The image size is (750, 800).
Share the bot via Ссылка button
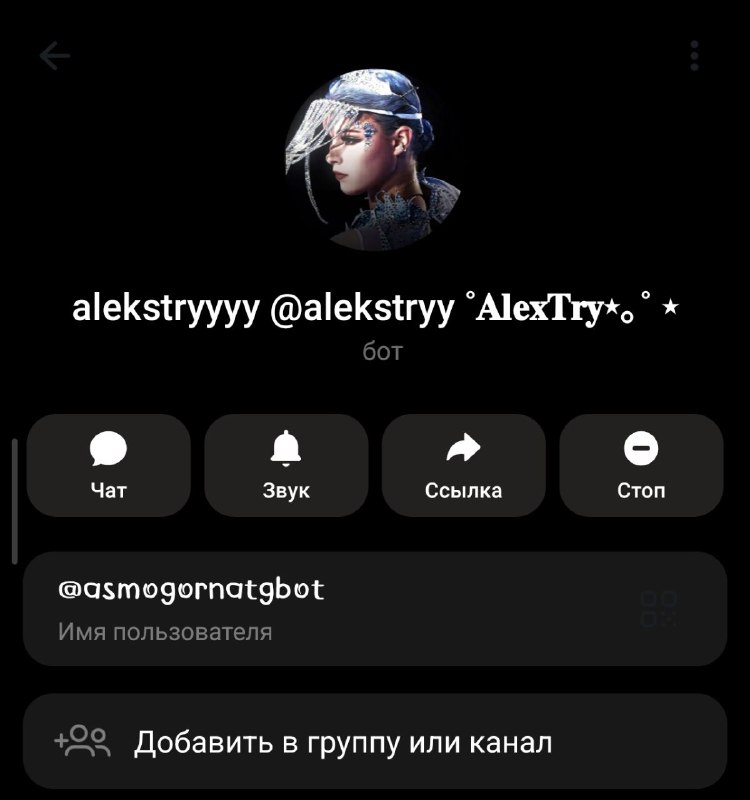pyautogui.click(x=464, y=465)
